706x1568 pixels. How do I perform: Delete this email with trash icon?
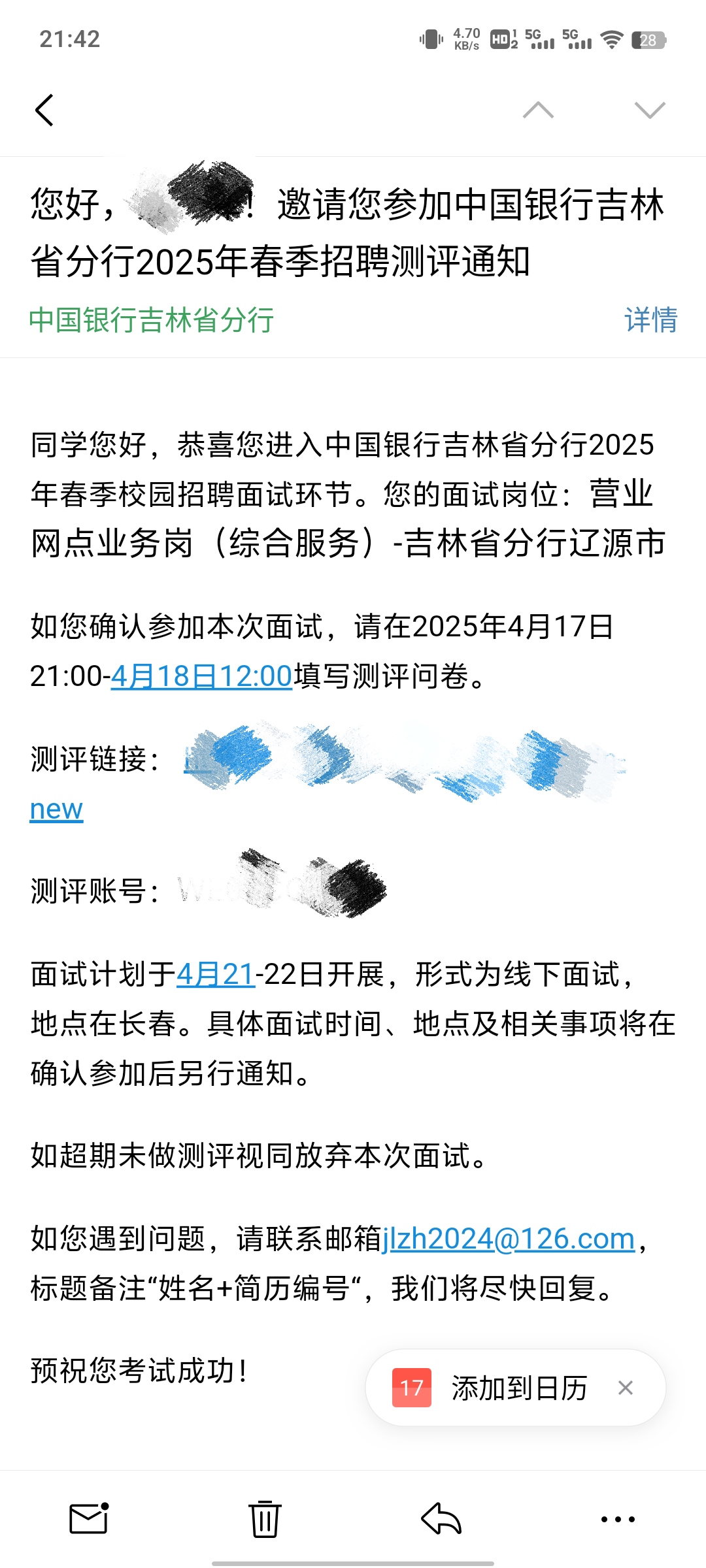coord(265,1519)
